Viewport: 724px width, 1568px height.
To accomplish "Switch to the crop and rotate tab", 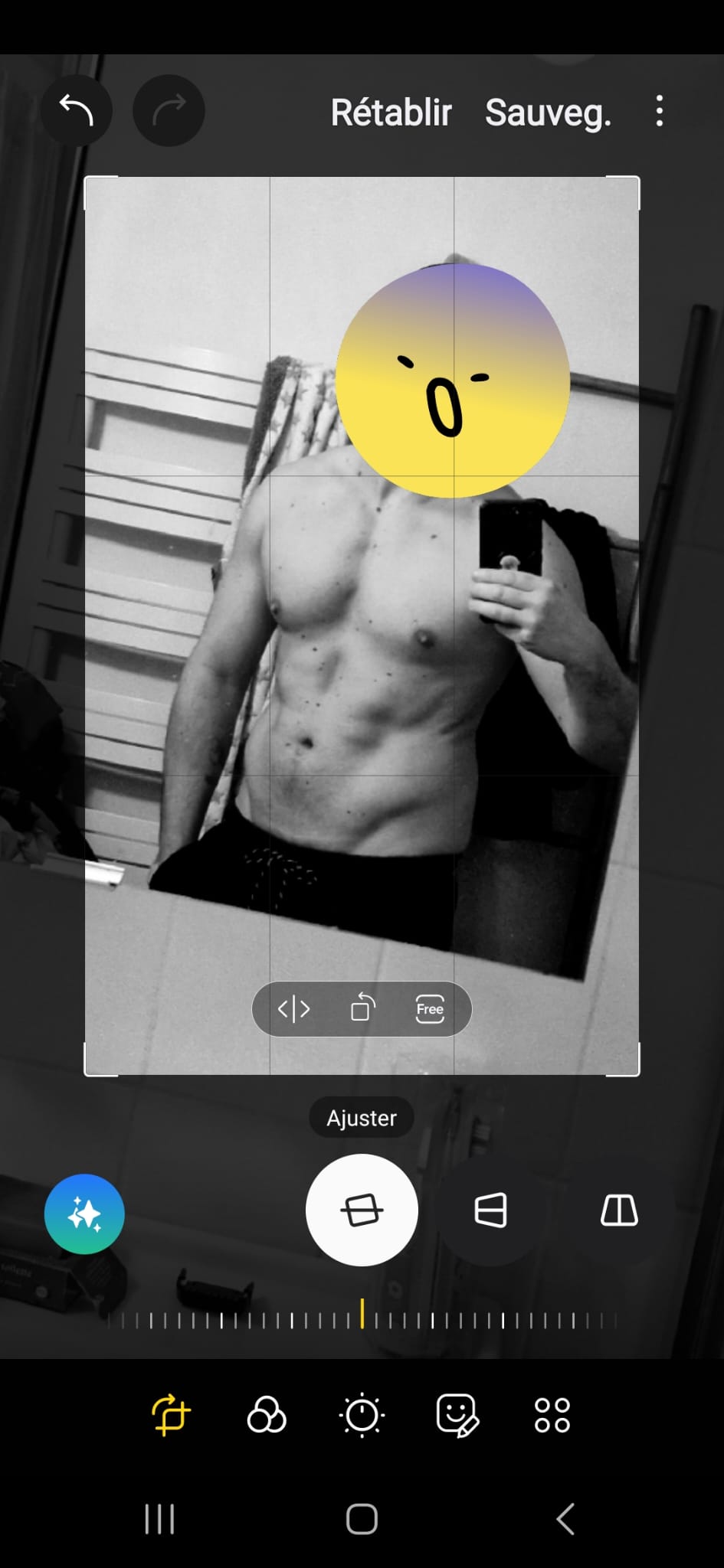I will click(x=171, y=1414).
